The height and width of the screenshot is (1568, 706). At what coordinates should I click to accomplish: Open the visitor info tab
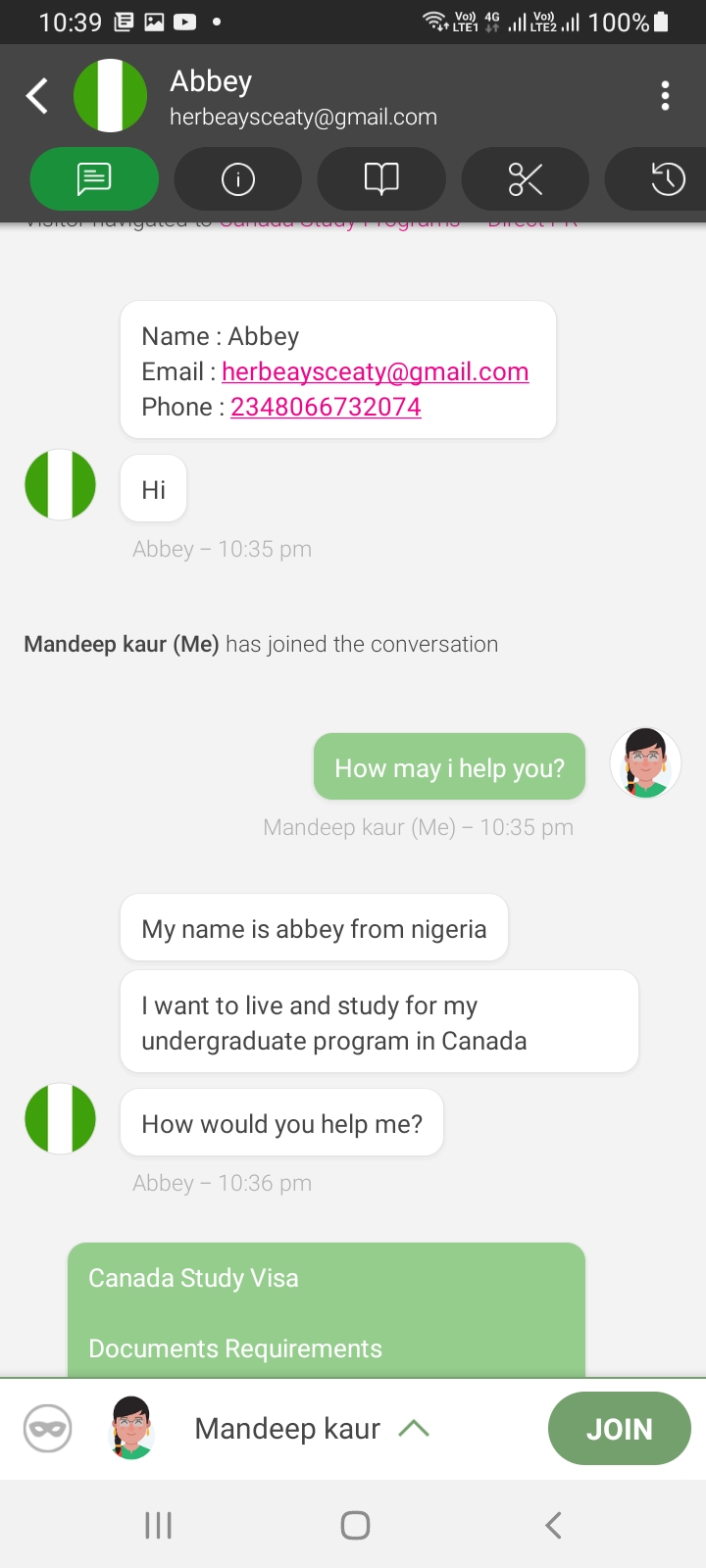[x=238, y=179]
